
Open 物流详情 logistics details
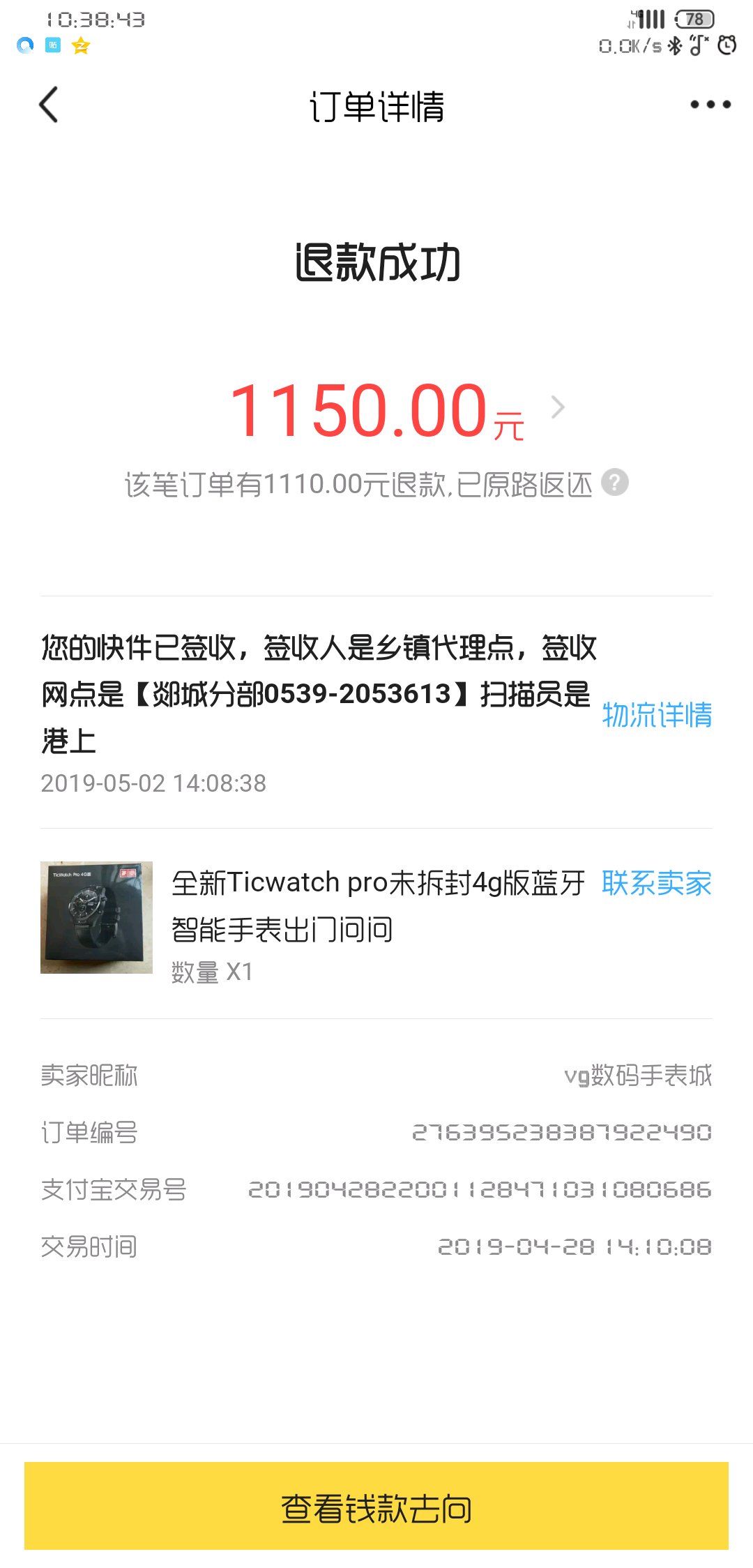pyautogui.click(x=656, y=715)
